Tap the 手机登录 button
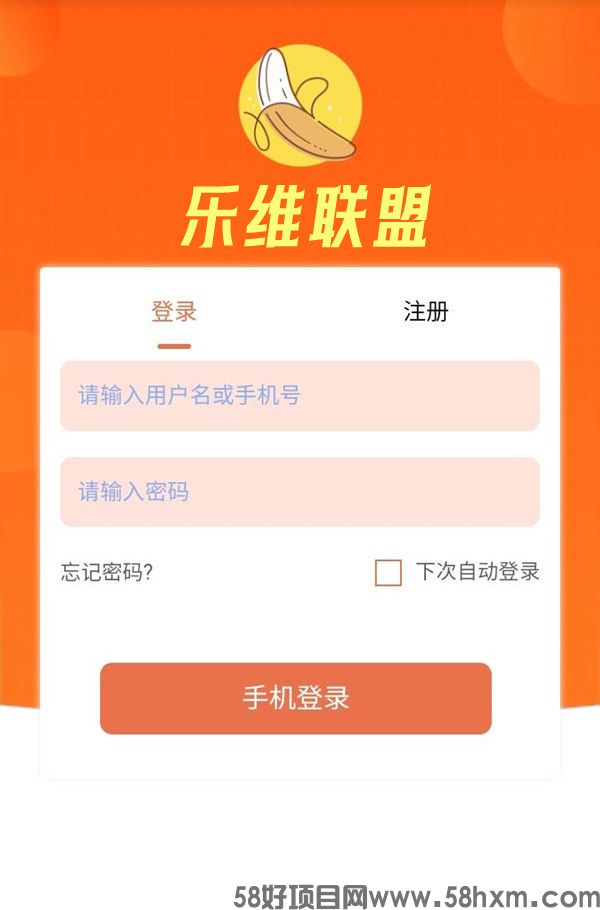The image size is (600, 910). (296, 698)
